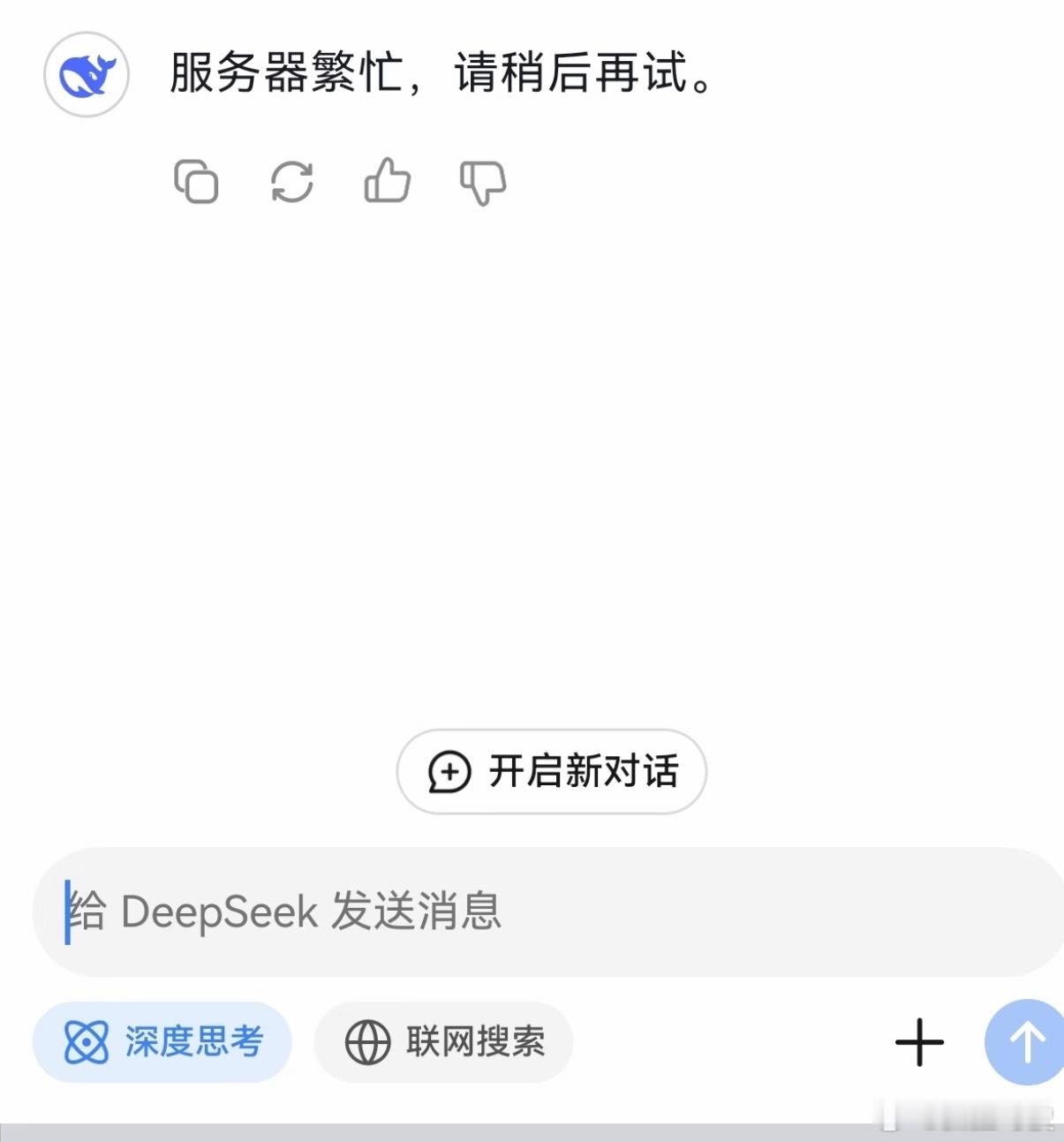The width and height of the screenshot is (1064, 1142).
Task: Click the globe icon on 联网搜索
Action: point(367,1042)
